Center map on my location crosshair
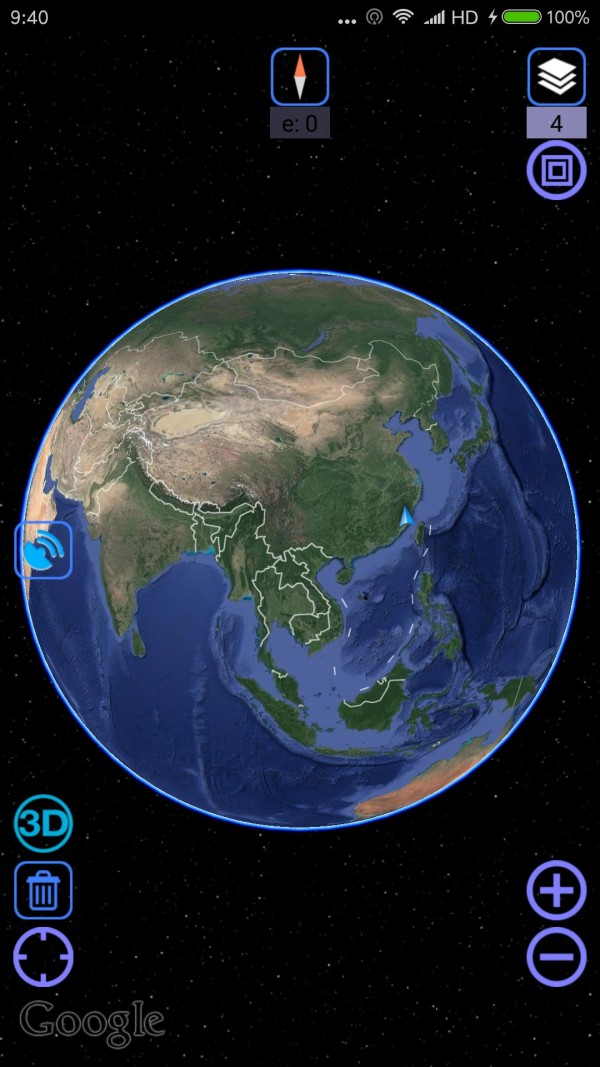Image resolution: width=600 pixels, height=1067 pixels. pyautogui.click(x=43, y=957)
